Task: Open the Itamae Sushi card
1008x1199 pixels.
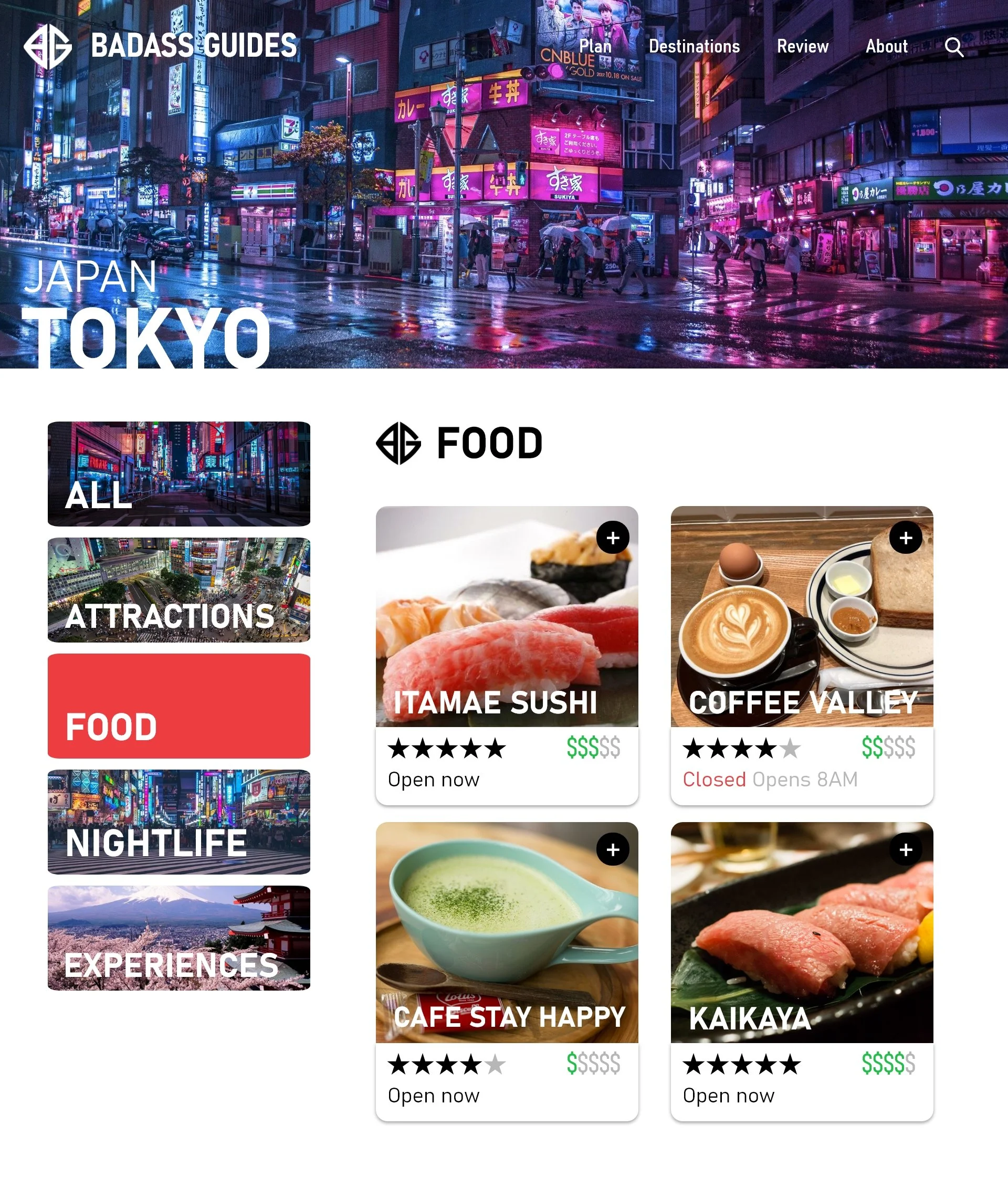Action: point(506,628)
